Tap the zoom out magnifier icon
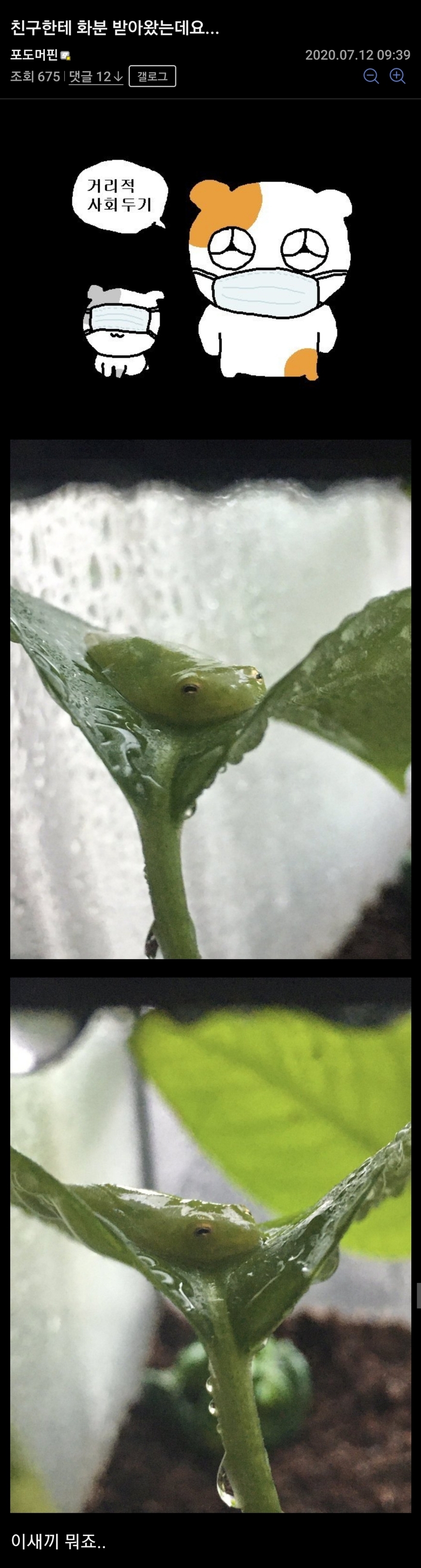The height and width of the screenshot is (1568, 421). 371,76
